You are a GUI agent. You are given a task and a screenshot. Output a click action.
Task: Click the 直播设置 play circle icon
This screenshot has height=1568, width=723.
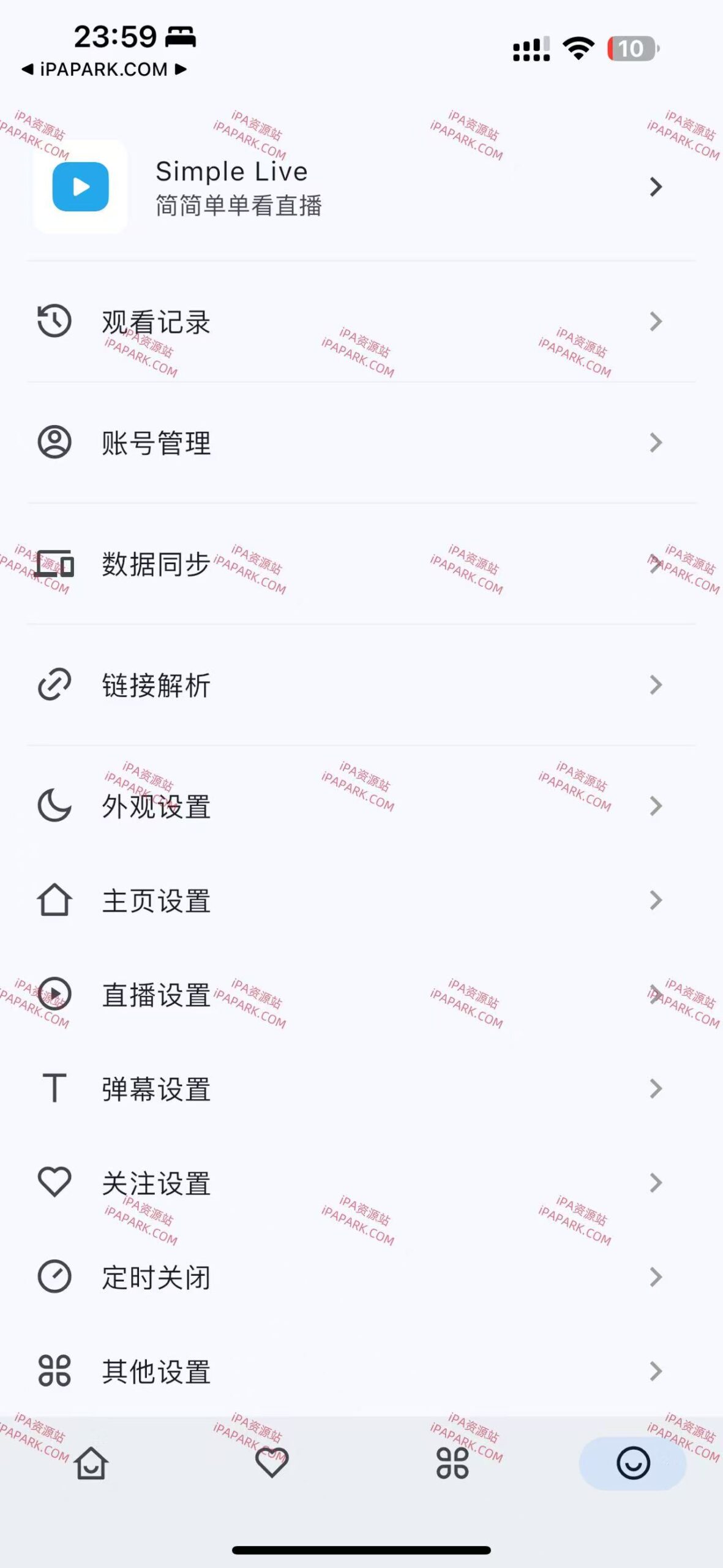[54, 995]
